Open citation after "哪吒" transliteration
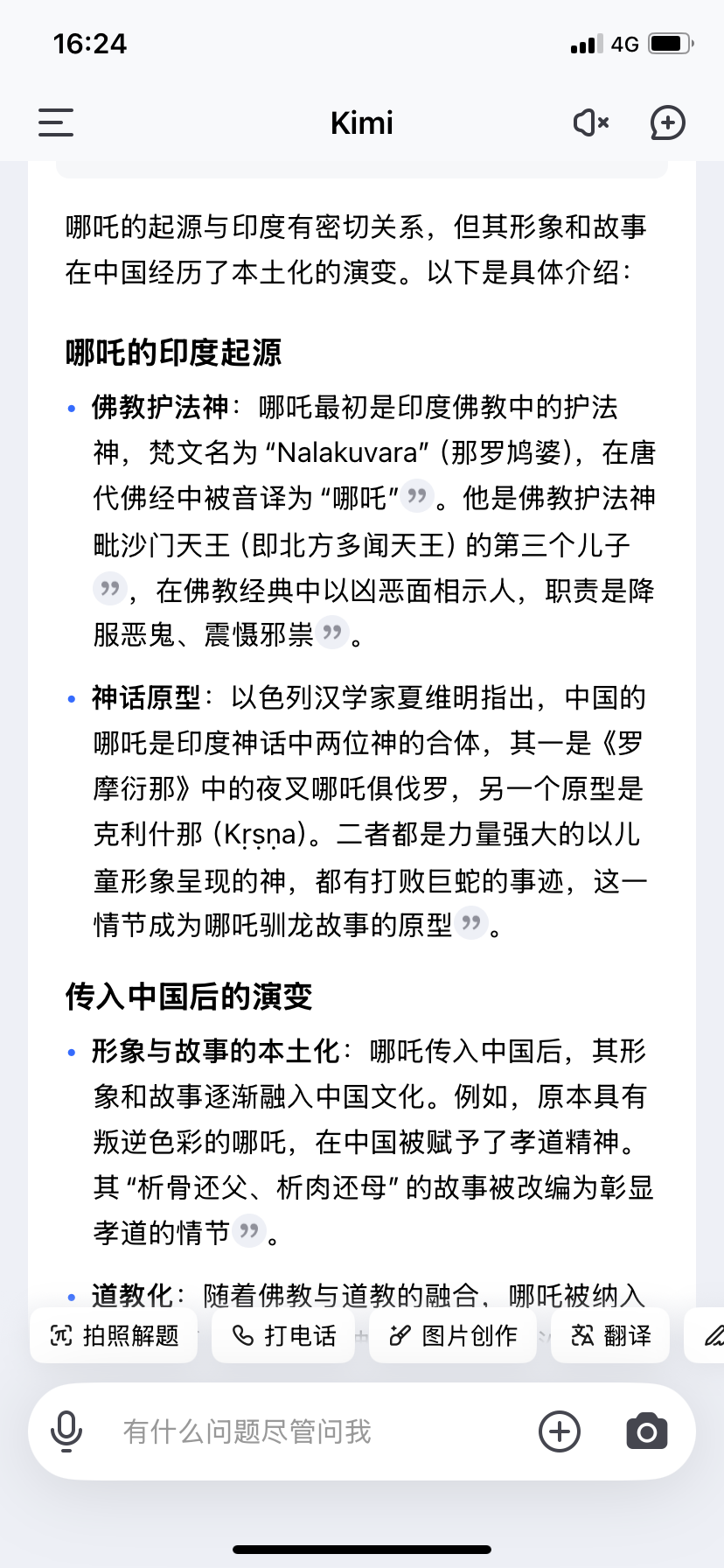724x1568 pixels. [417, 497]
